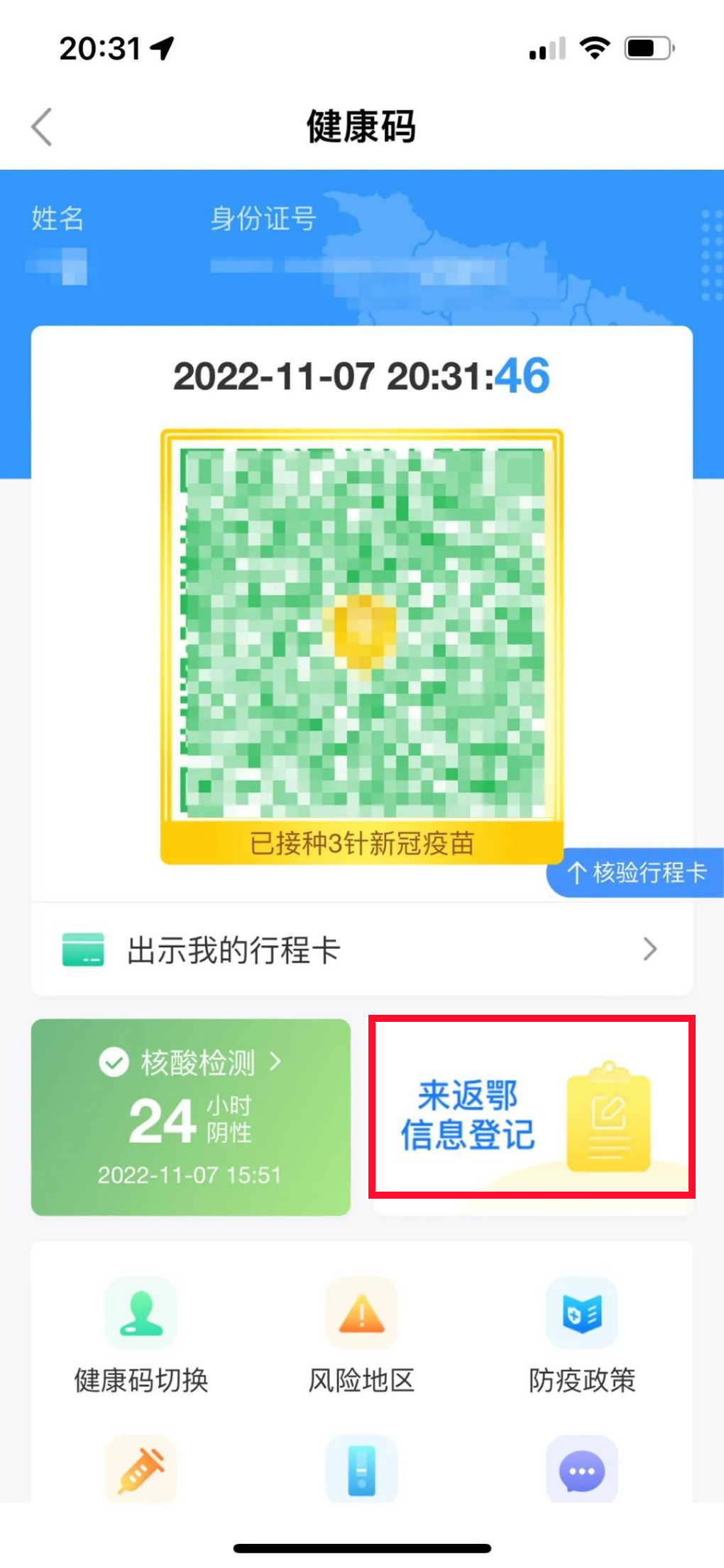Tap 核验行程卡 button
Screen dimensions: 724x1568
(x=636, y=872)
